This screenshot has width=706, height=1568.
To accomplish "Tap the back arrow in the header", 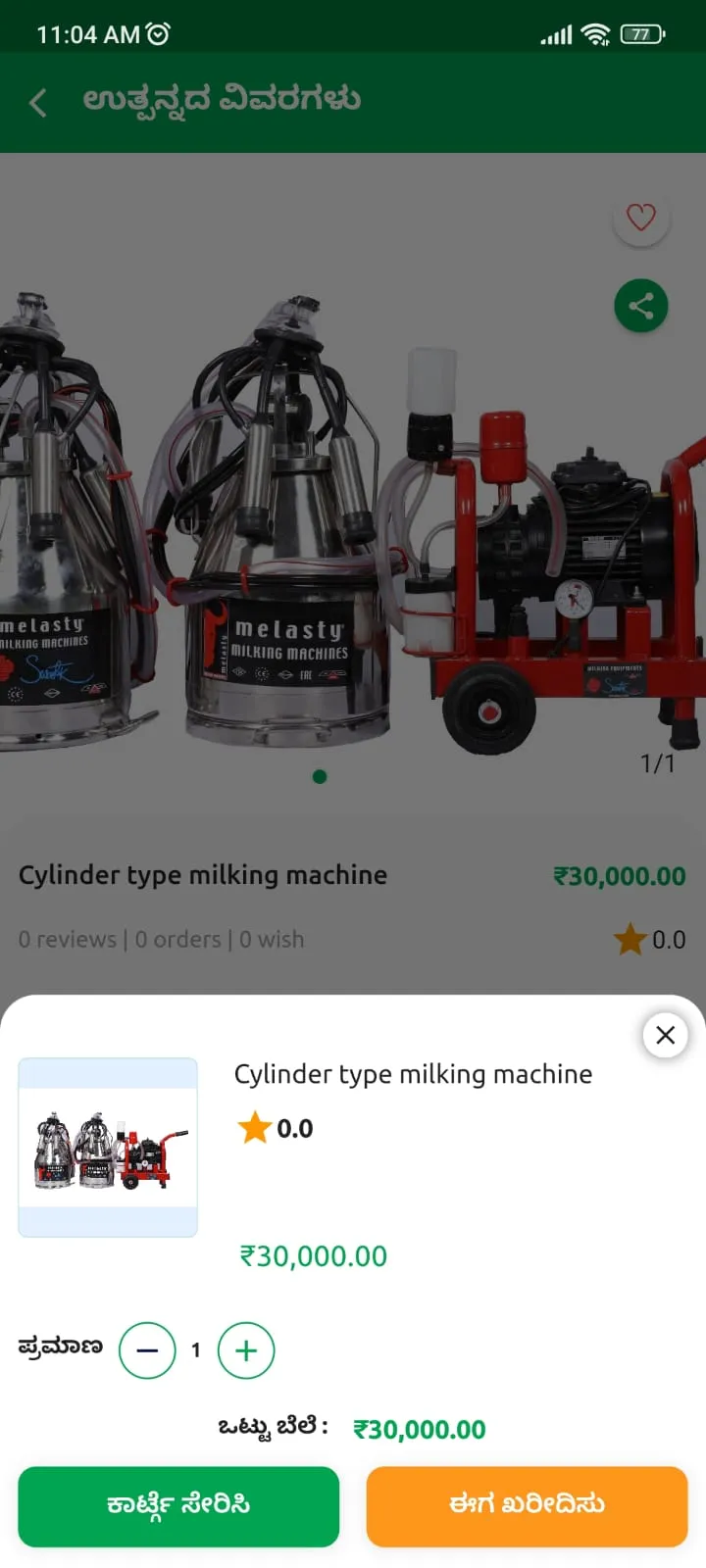I will (37, 102).
